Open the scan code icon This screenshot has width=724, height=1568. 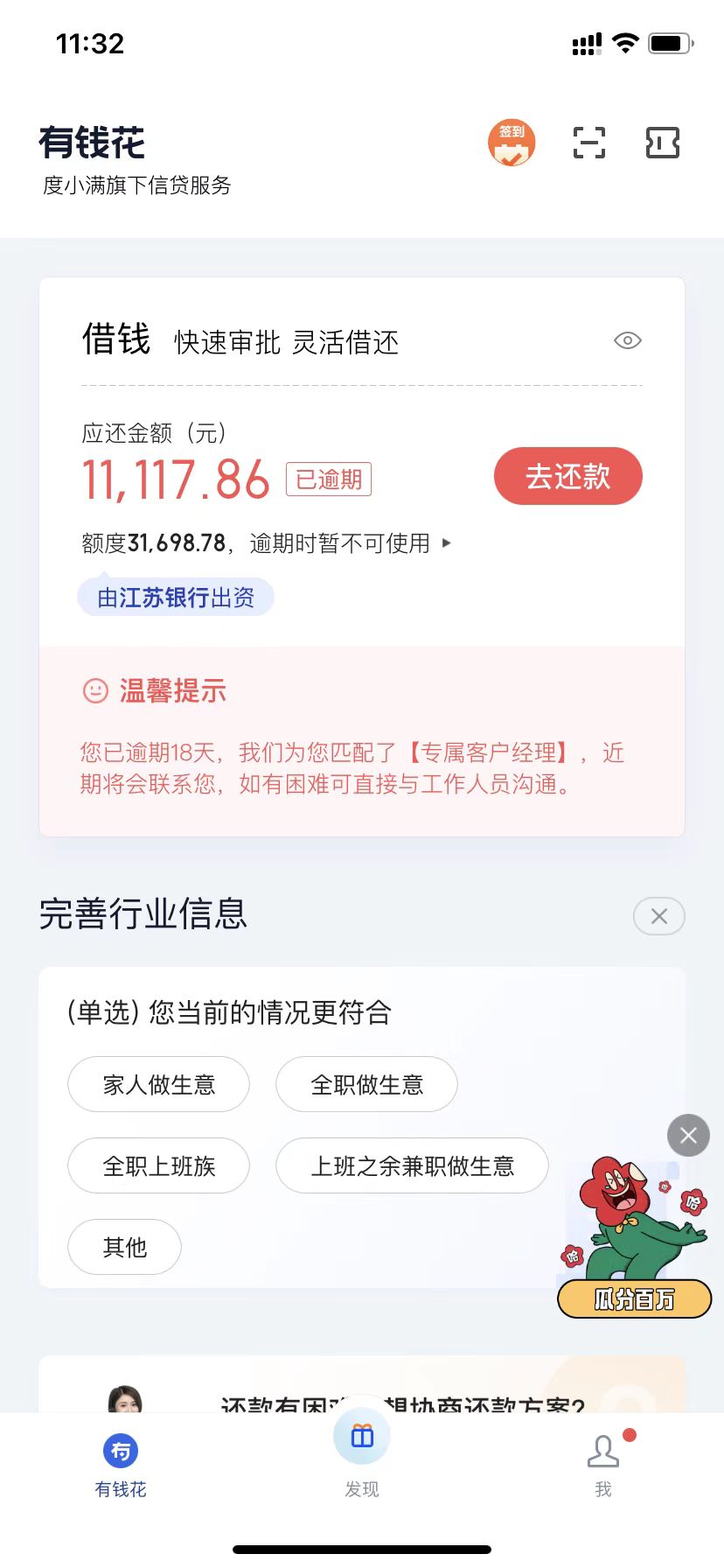point(588,143)
